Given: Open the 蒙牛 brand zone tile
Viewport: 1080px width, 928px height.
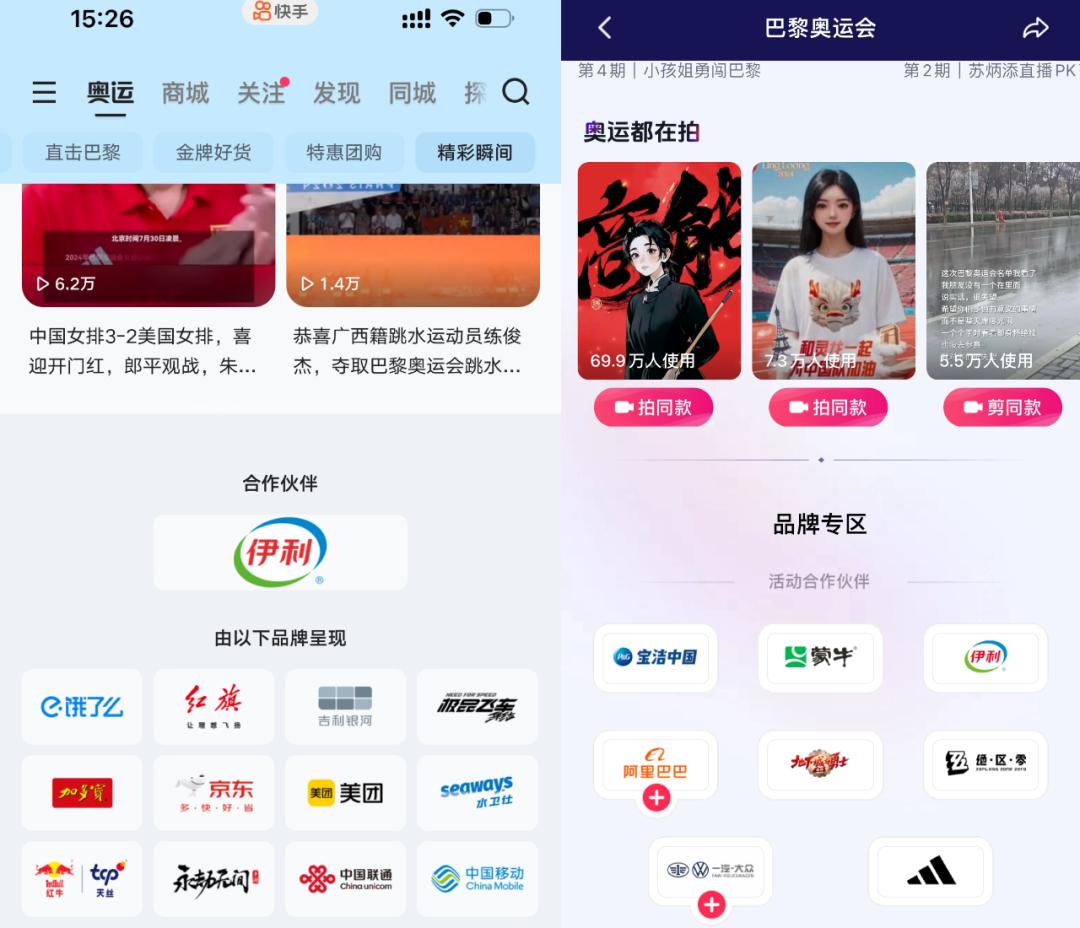Looking at the screenshot, I should 820,657.
